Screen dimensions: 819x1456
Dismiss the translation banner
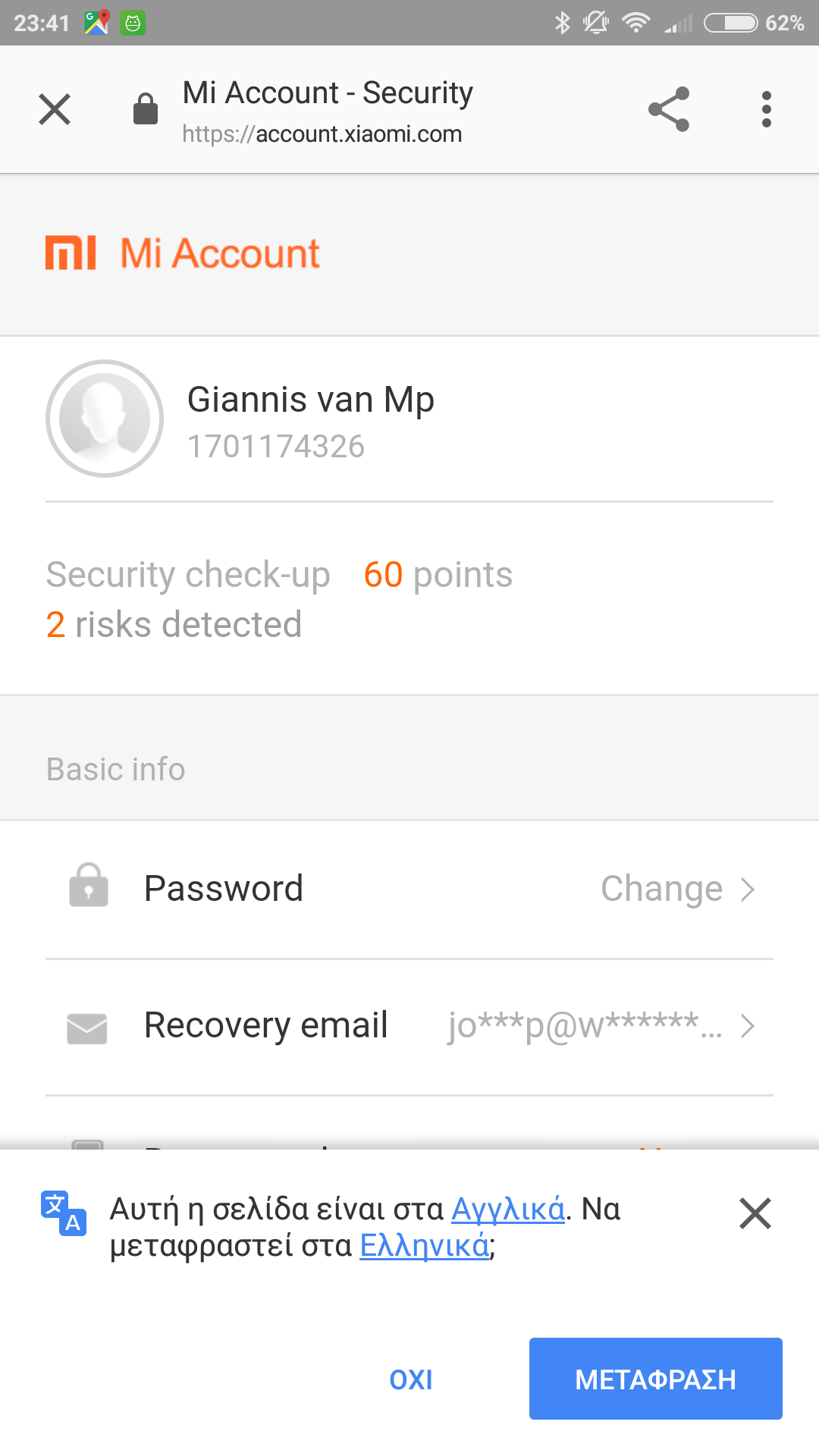pos(755,1213)
